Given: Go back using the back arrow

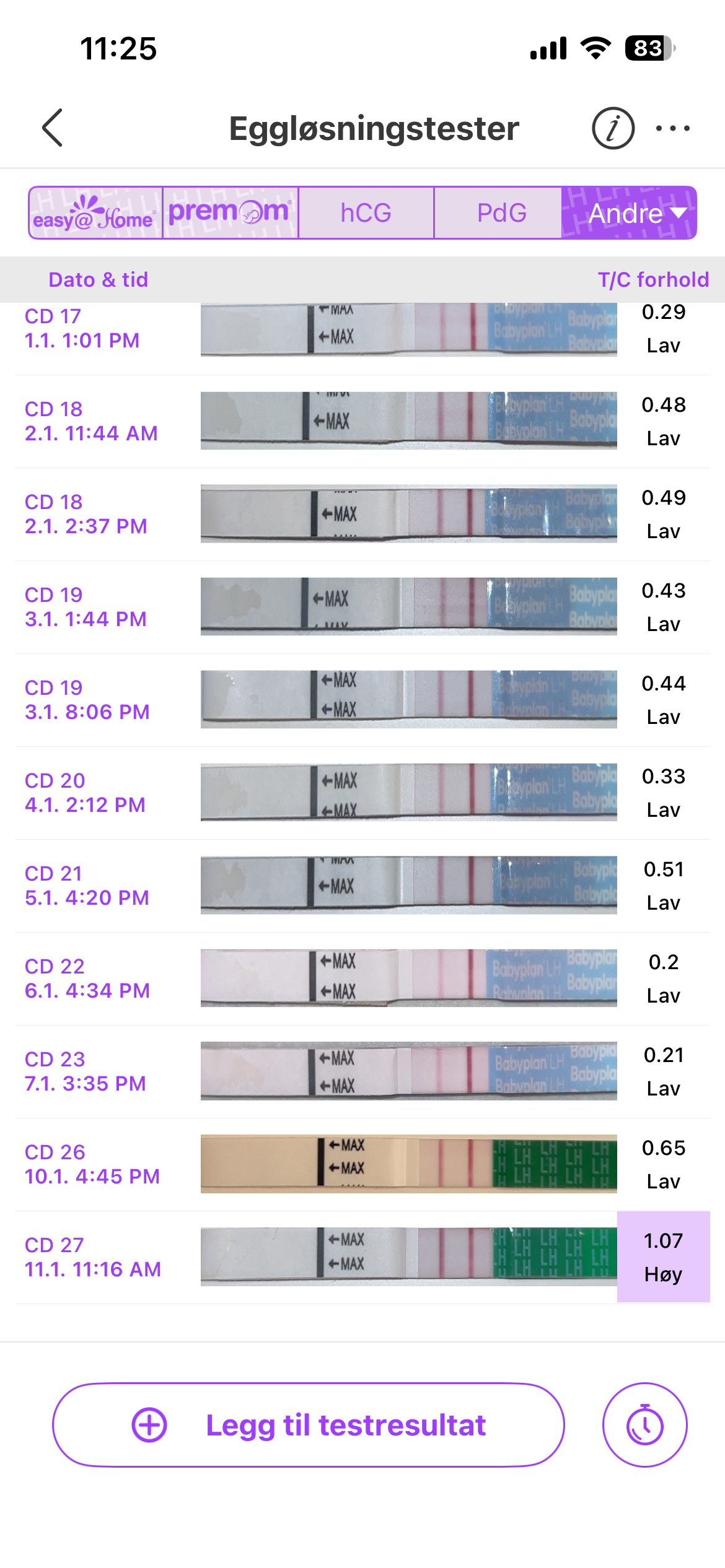Looking at the screenshot, I should point(53,128).
